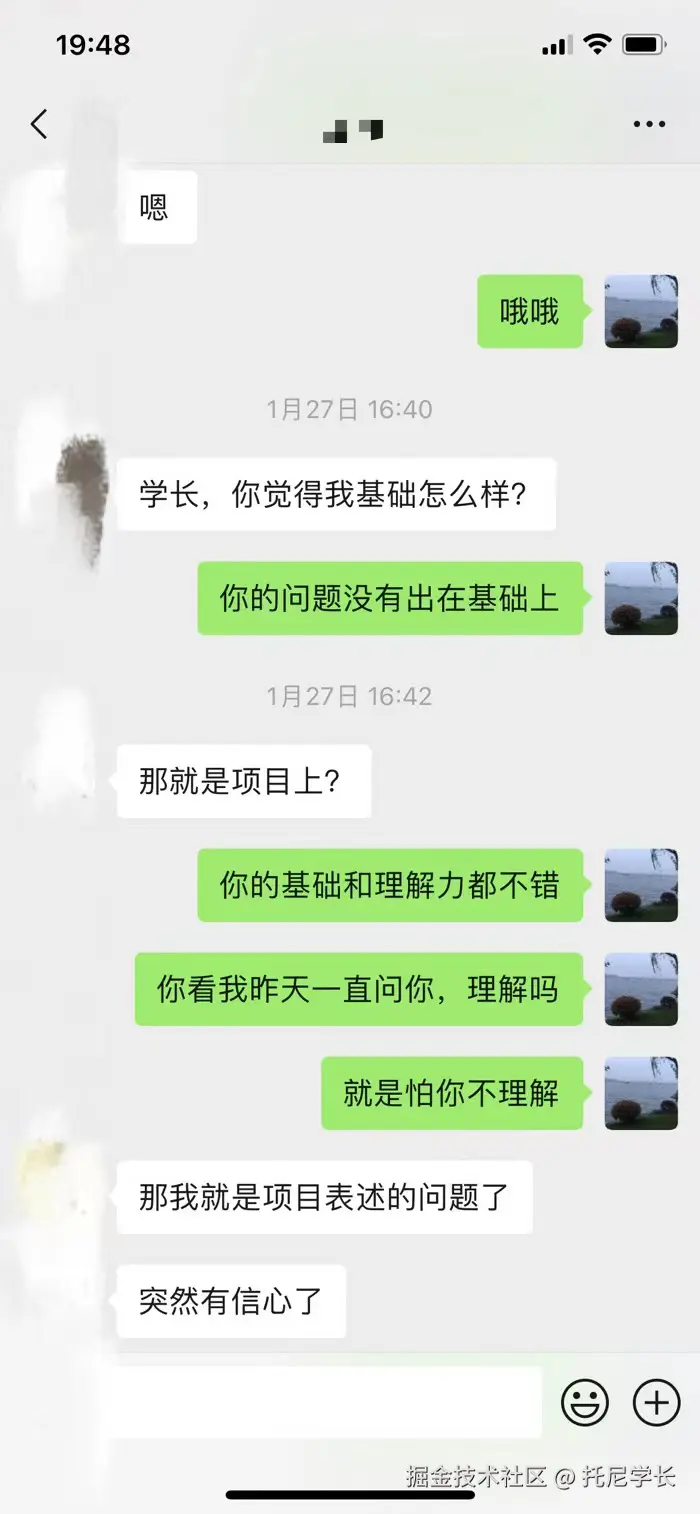
Task: Go back to the chat list
Action: coord(39,125)
